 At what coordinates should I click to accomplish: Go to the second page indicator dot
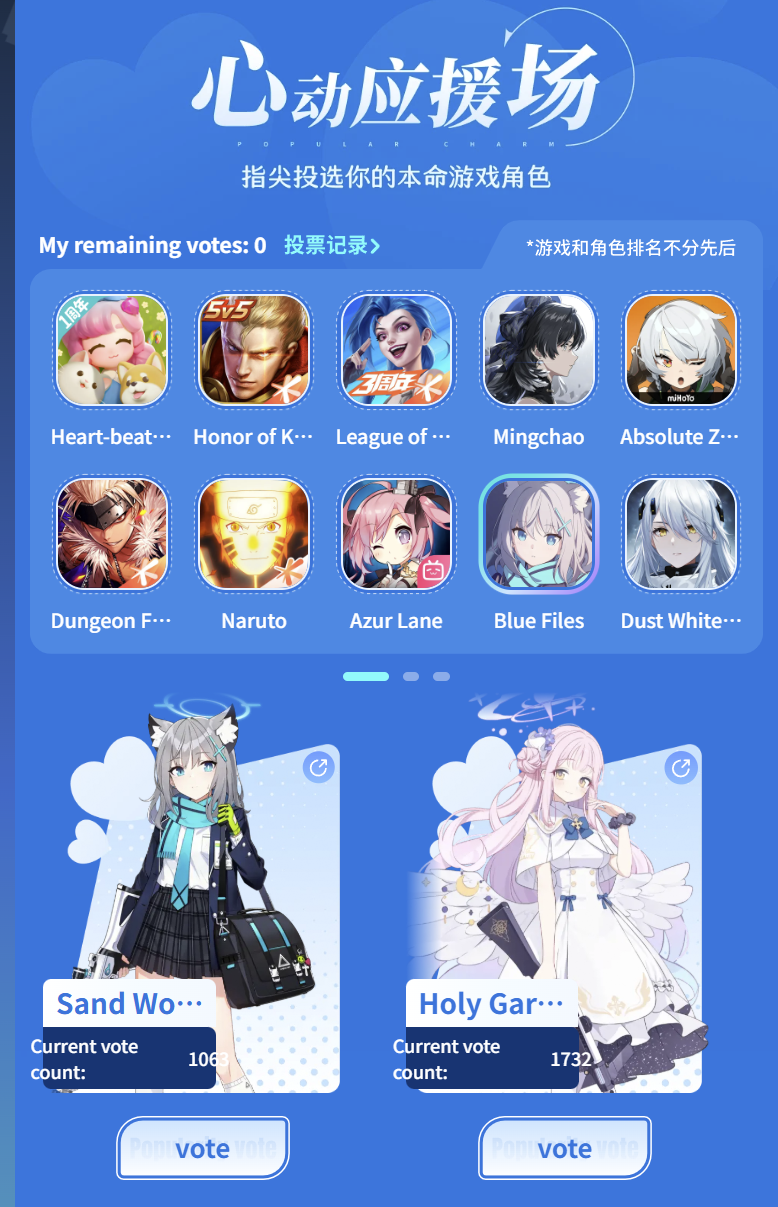coord(411,677)
